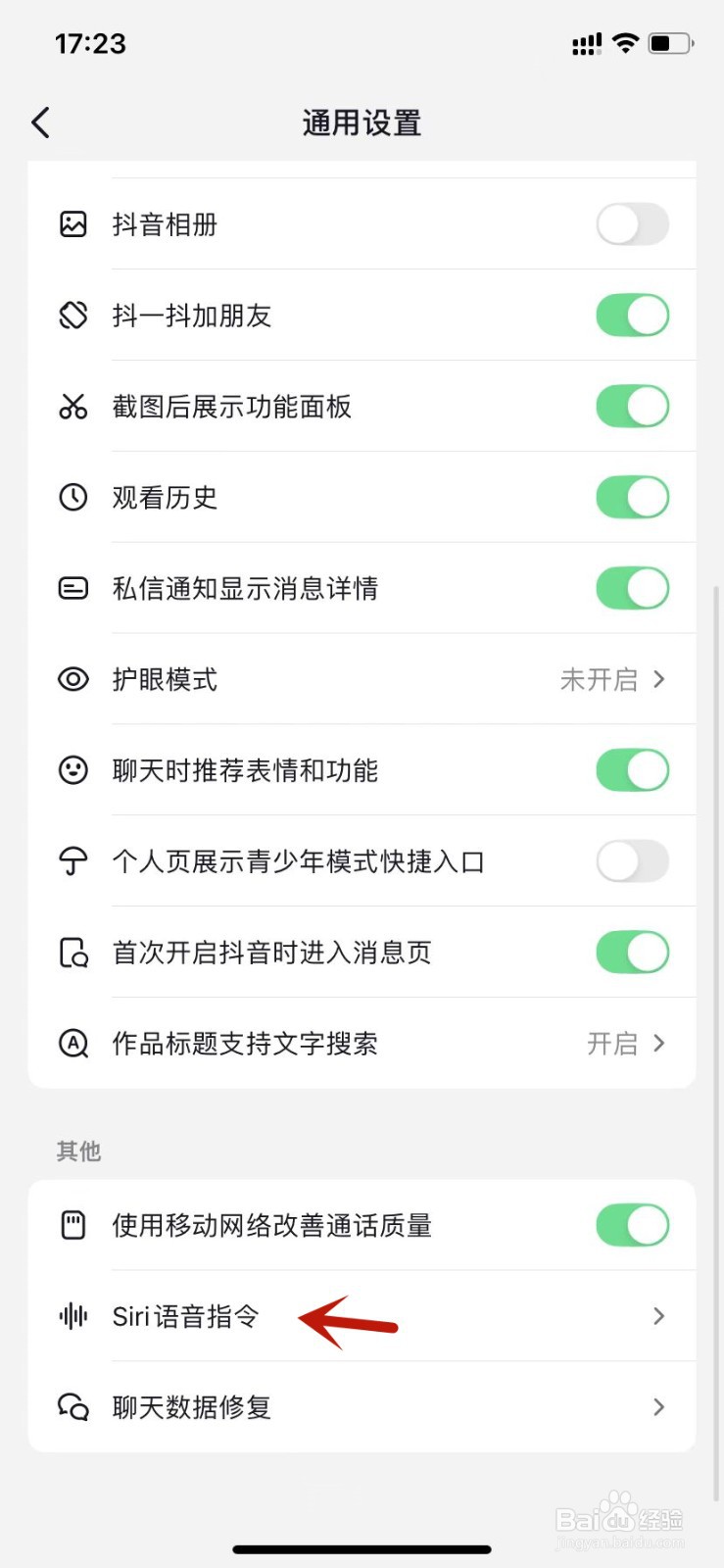Open 护眼模式 via its chevron
The height and width of the screenshot is (1568, 724).
coord(657,679)
